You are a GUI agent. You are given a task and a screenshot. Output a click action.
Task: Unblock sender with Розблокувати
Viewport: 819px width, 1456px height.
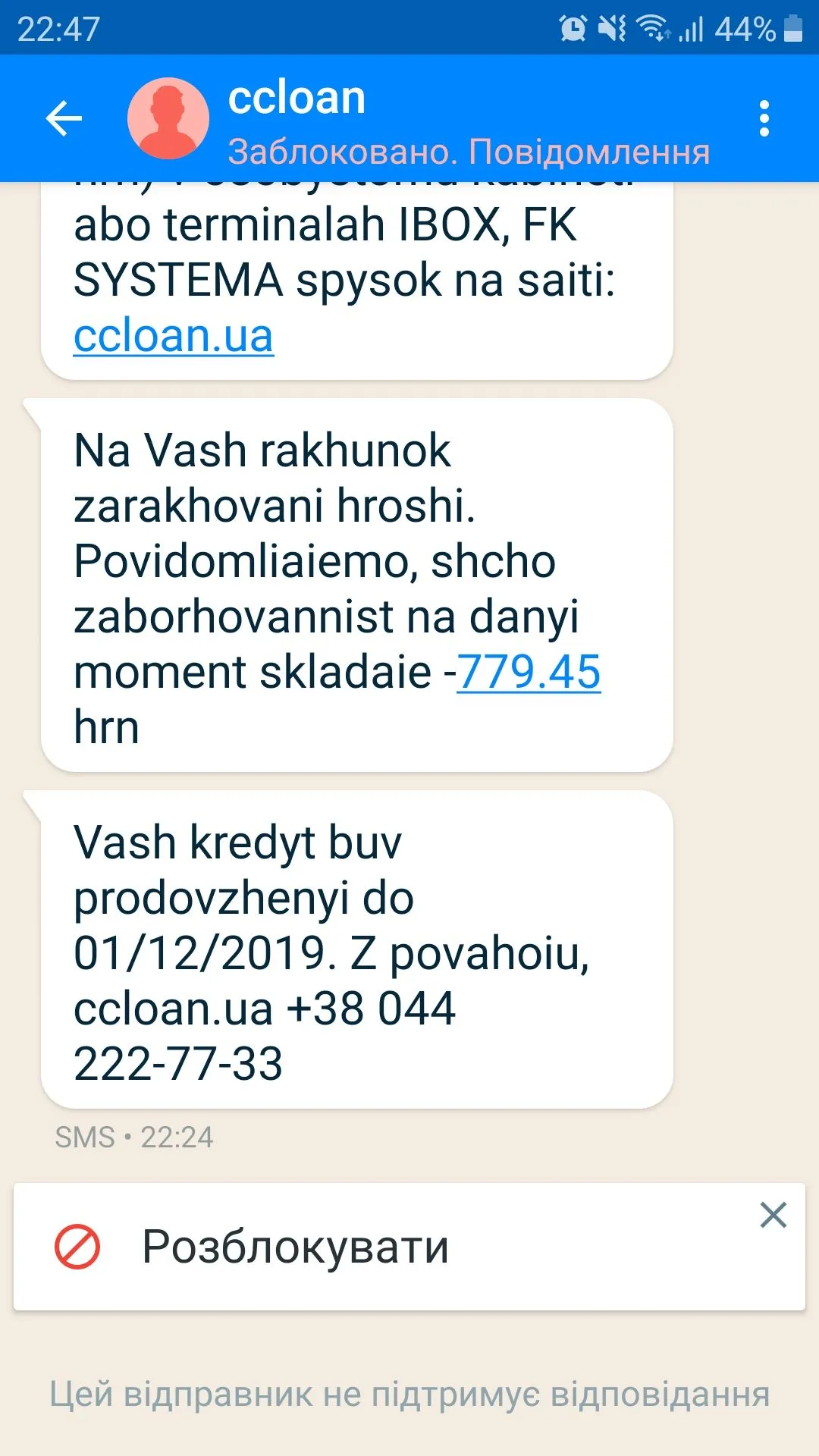click(x=296, y=1247)
